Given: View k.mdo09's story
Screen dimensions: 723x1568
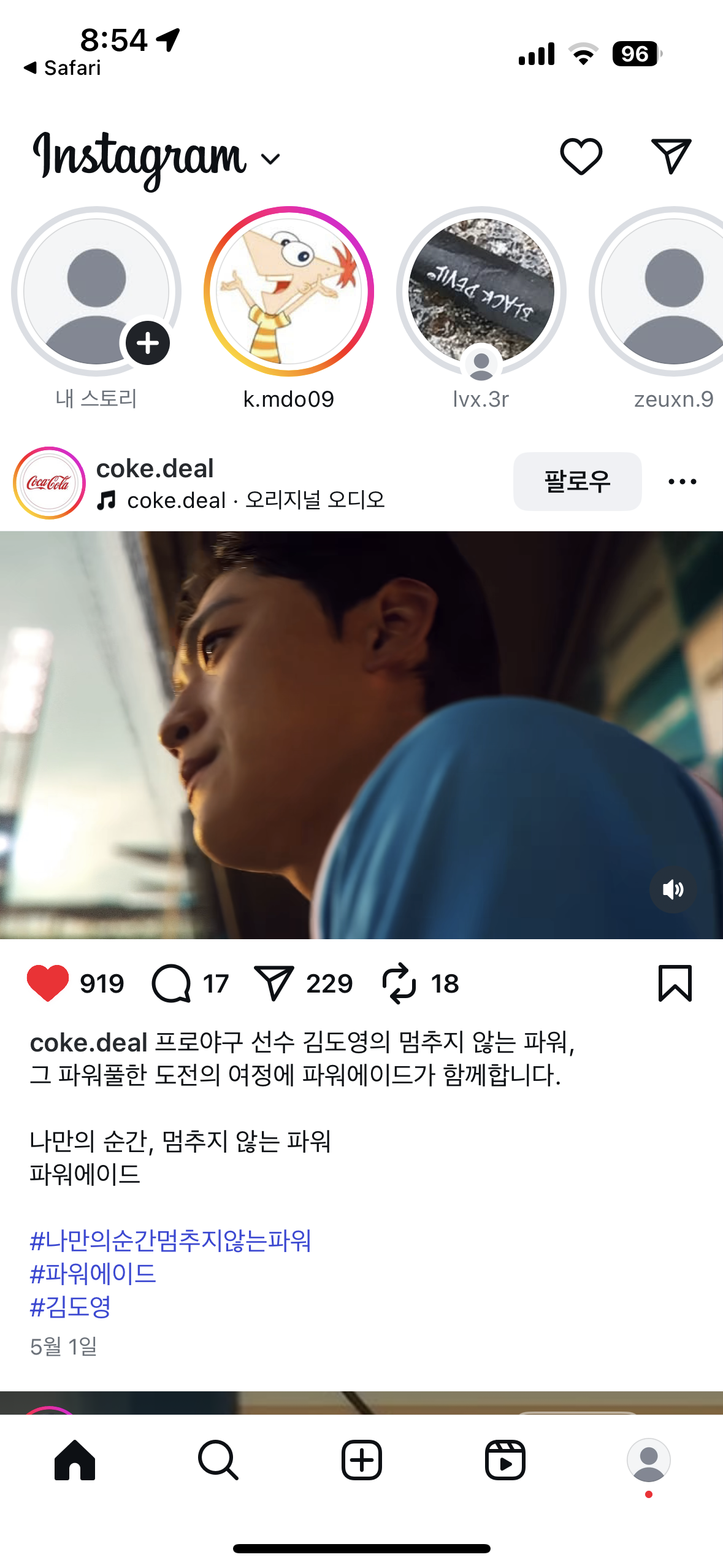Looking at the screenshot, I should tap(289, 292).
